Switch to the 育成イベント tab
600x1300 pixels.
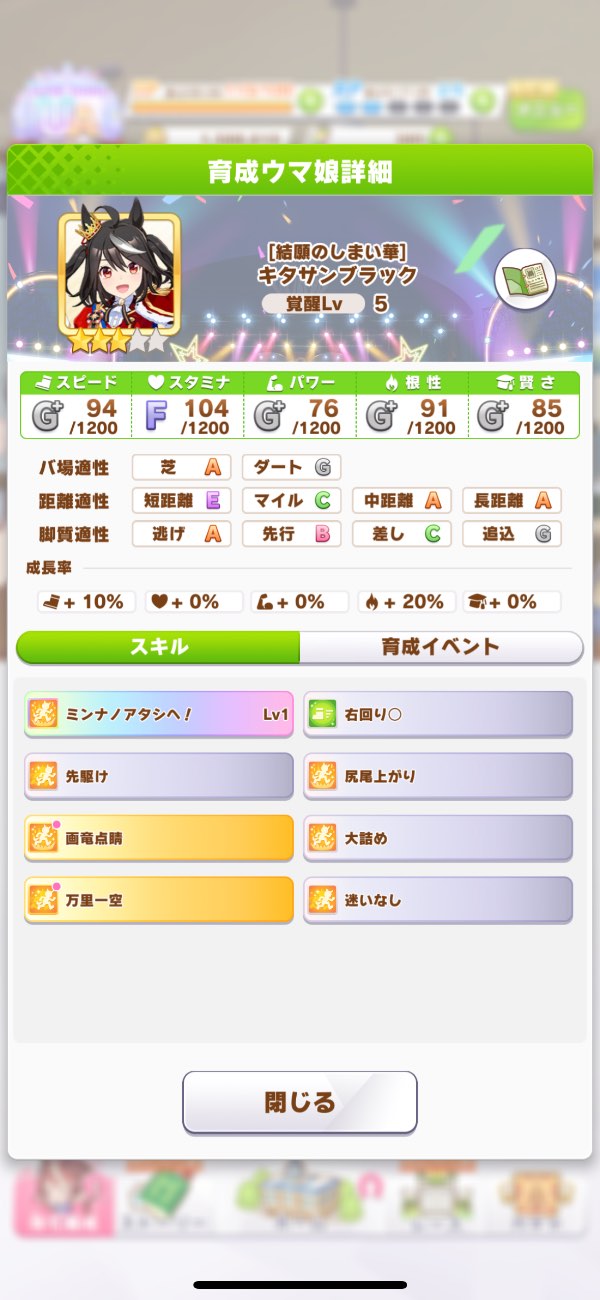(x=440, y=647)
